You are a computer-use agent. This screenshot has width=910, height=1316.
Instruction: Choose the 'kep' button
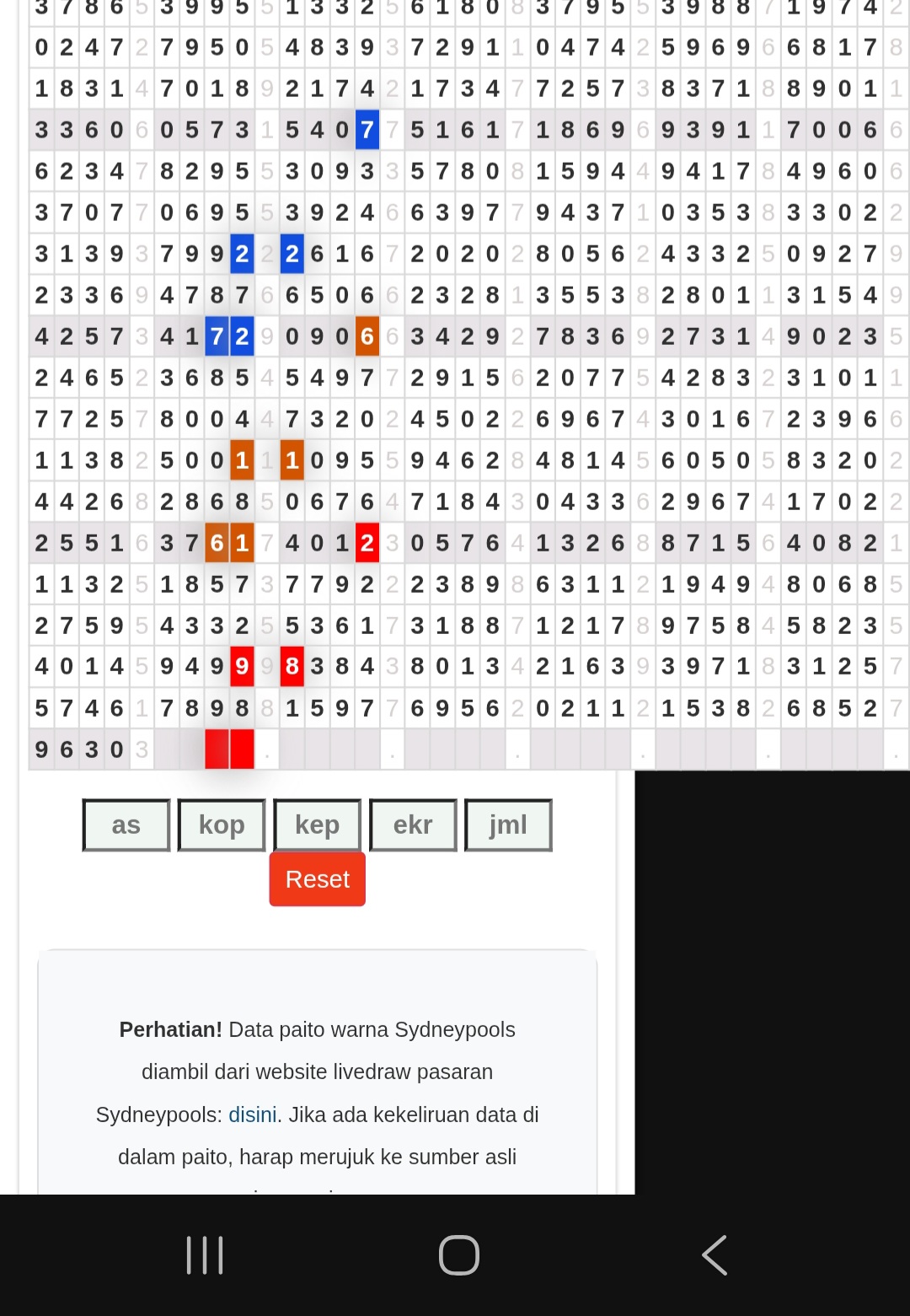tap(318, 825)
